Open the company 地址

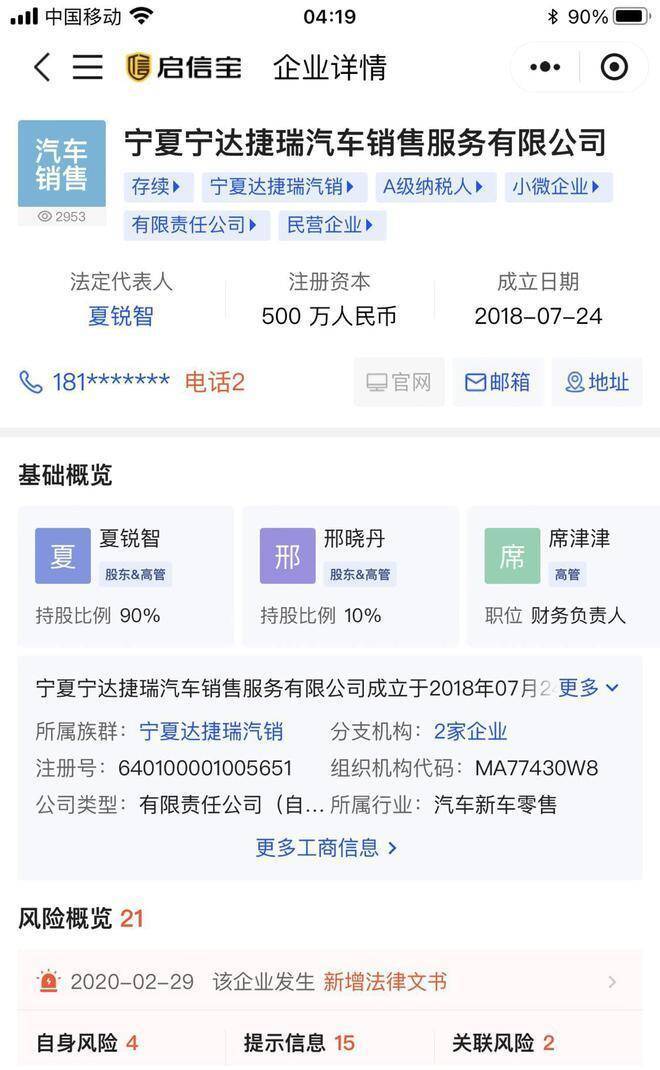click(597, 382)
